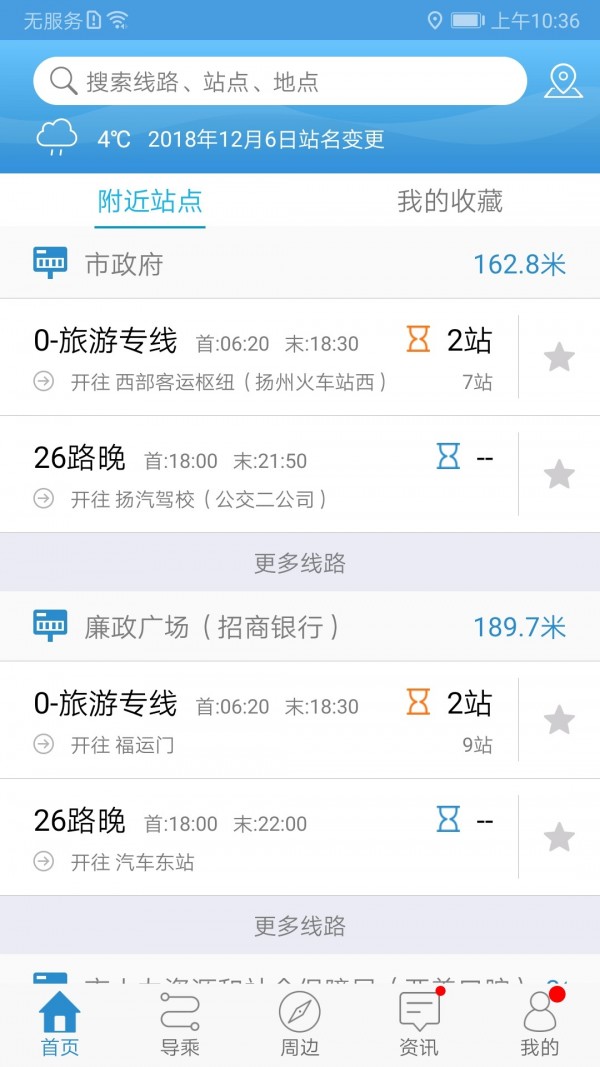This screenshot has width=600, height=1067.
Task: Switch to the 我的收藏 tab
Action: 449,201
